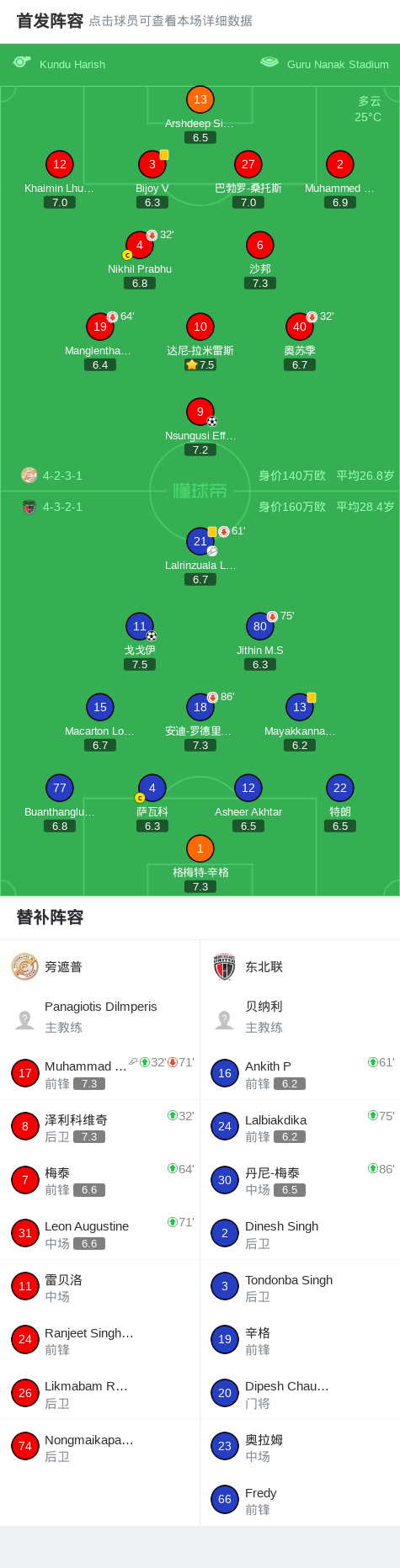
Task: Open the 东北联 team page
Action: point(300,967)
